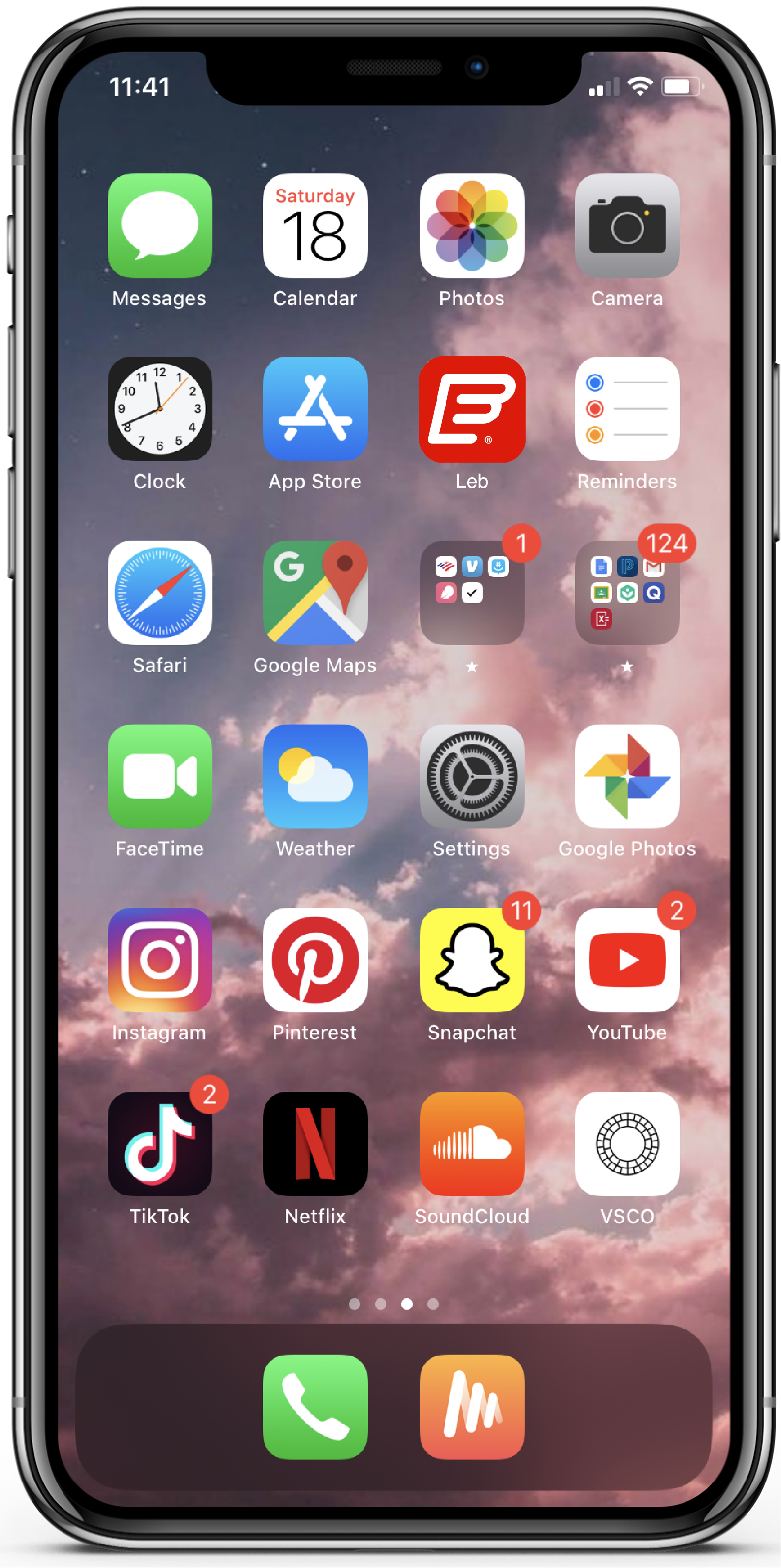Launch TikTok

point(159,1144)
